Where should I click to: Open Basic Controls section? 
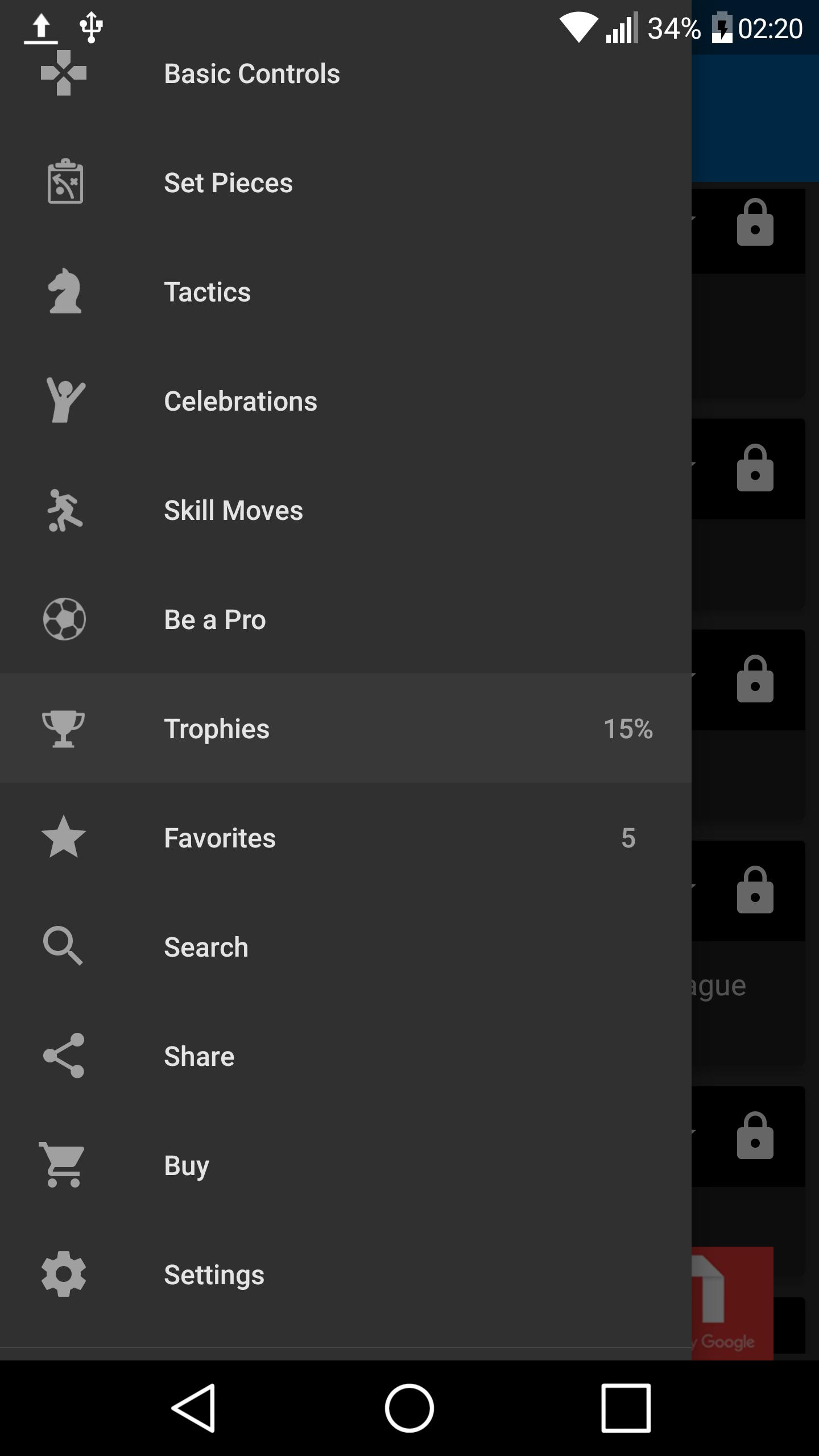(252, 74)
